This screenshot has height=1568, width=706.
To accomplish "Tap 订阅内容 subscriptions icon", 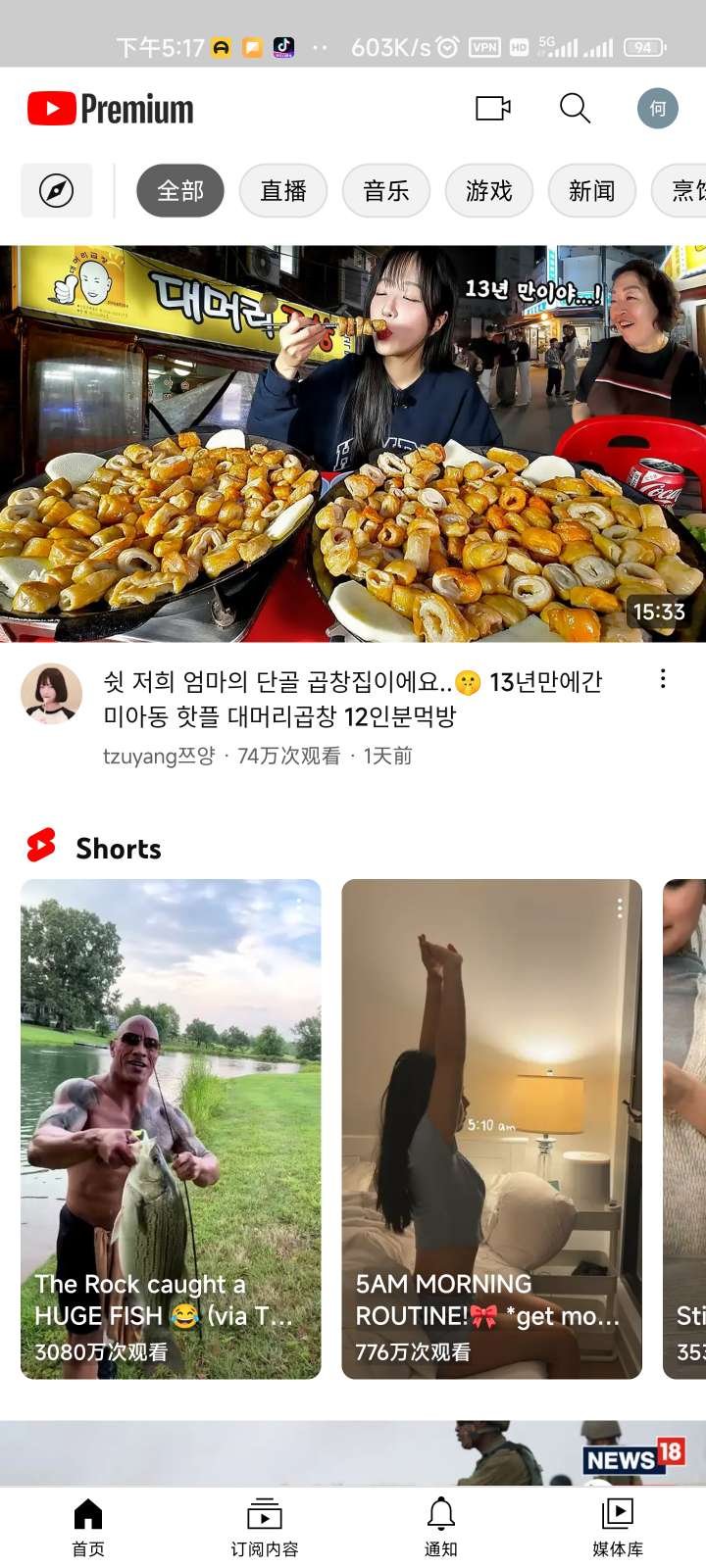I will coord(264,1519).
